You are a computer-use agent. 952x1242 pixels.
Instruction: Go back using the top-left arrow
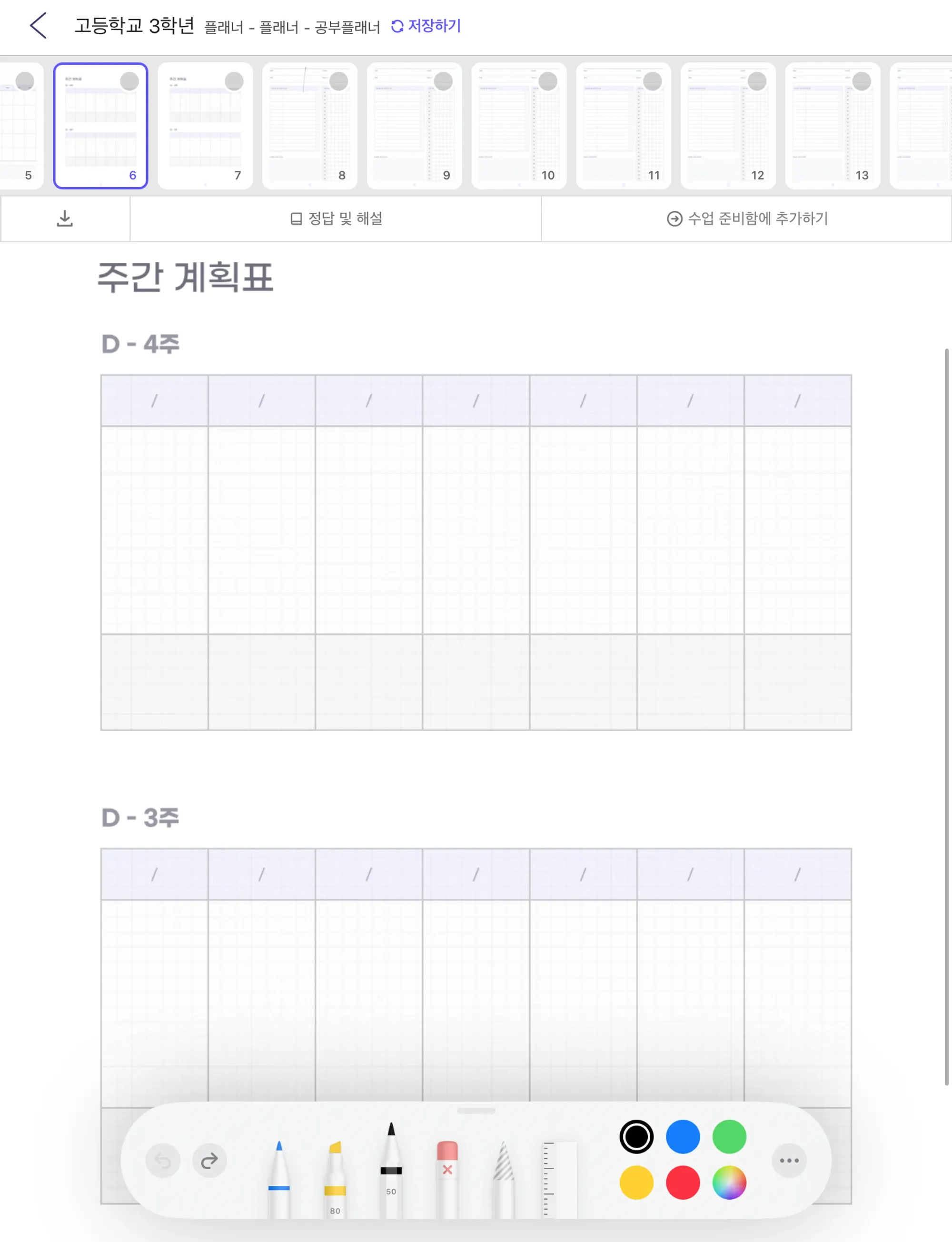coord(38,26)
